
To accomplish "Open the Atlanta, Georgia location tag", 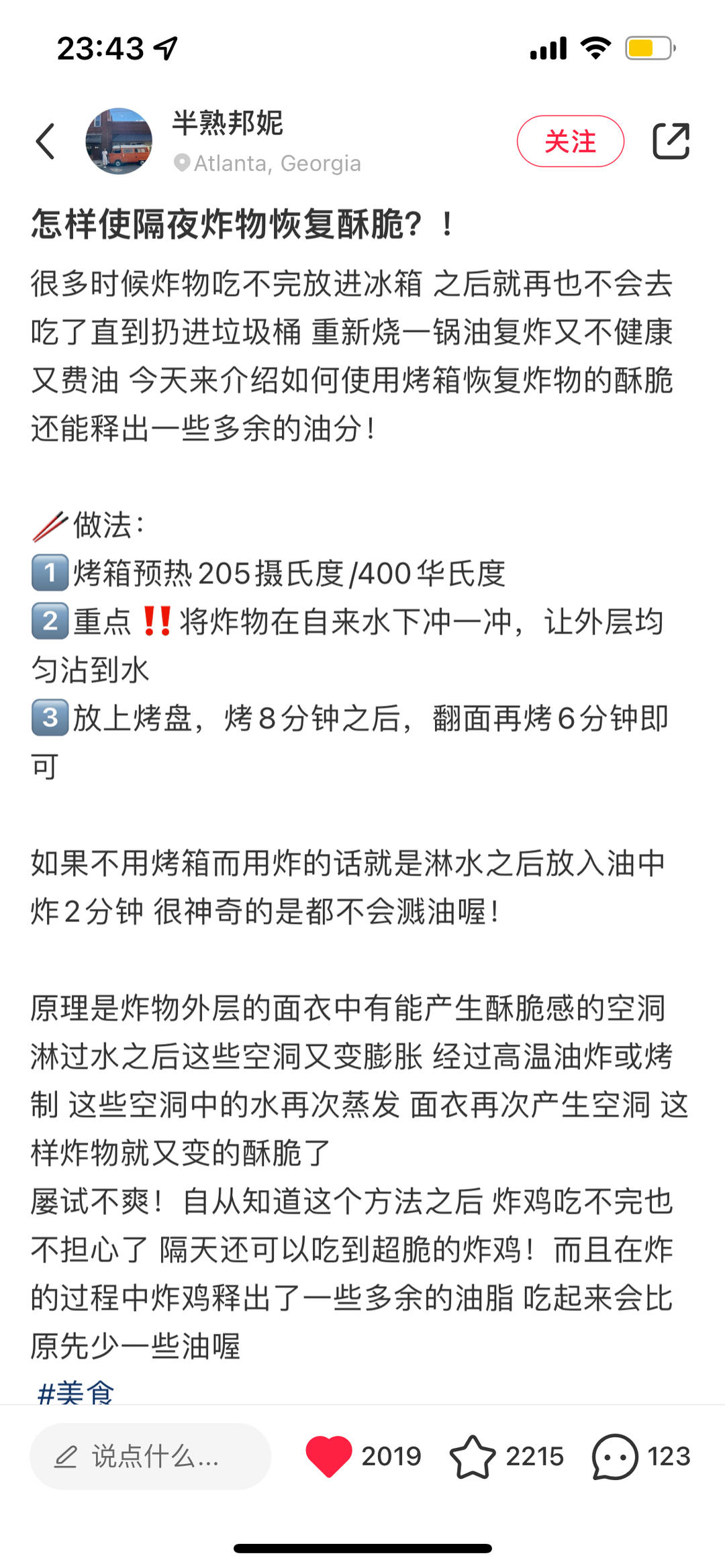I will pos(268,163).
